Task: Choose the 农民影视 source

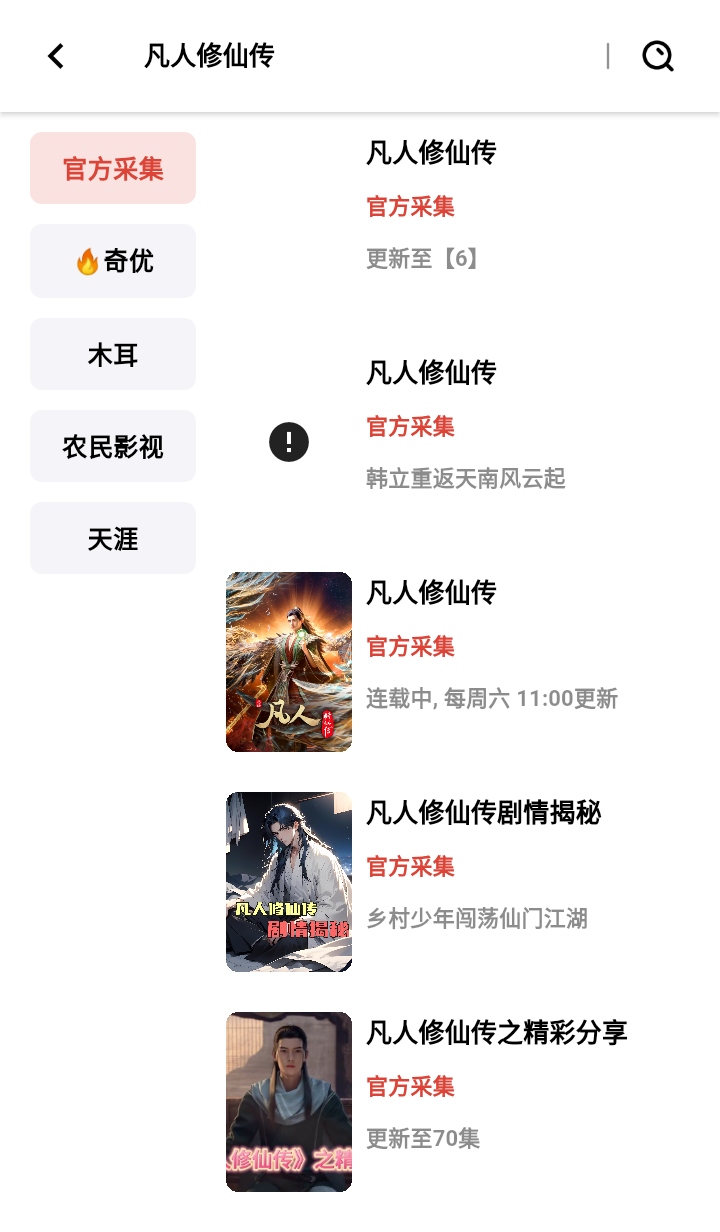Action: point(113,446)
